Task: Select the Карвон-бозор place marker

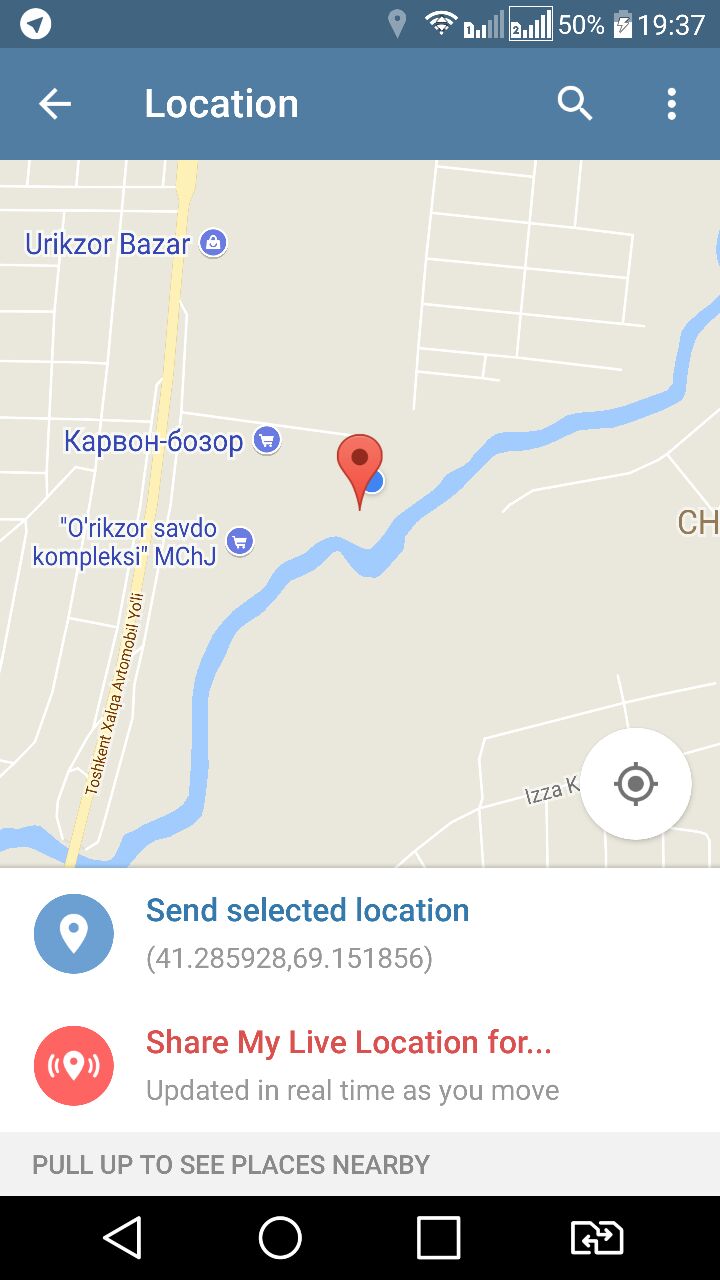Action: point(266,439)
